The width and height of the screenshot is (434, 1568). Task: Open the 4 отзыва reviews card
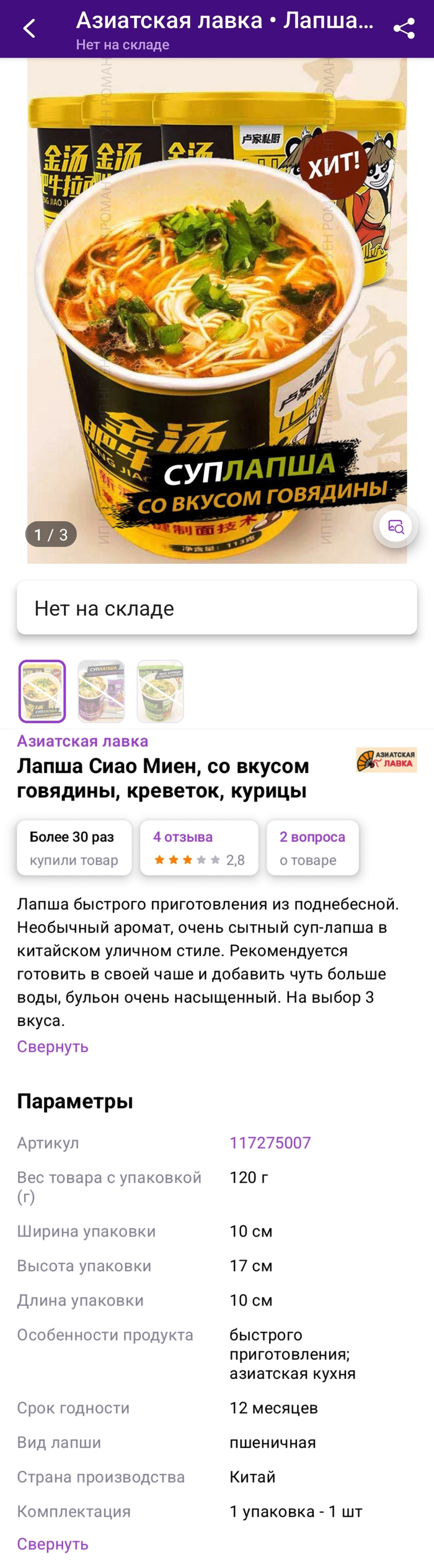coord(198,848)
